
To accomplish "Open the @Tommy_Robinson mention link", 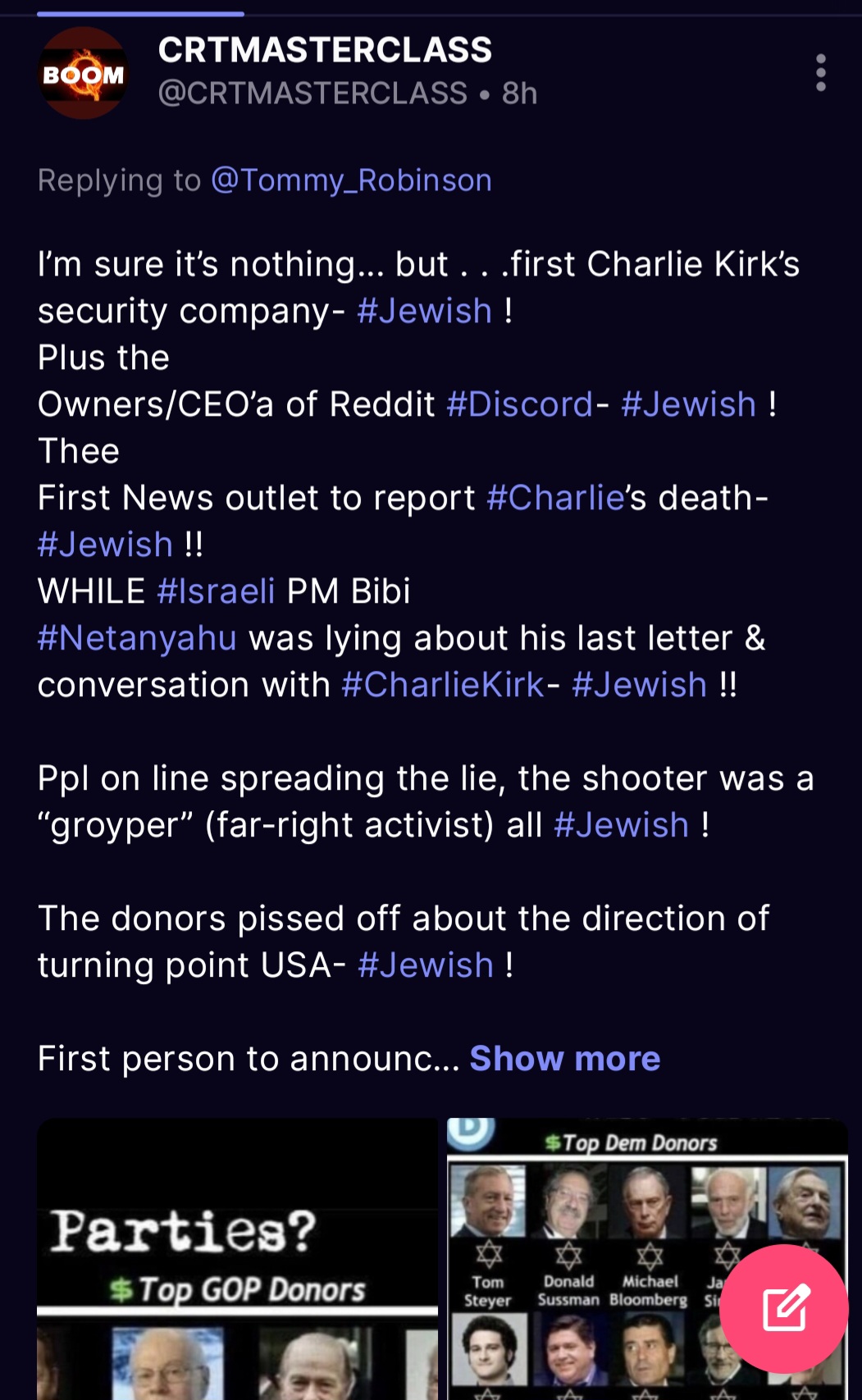I will [352, 180].
